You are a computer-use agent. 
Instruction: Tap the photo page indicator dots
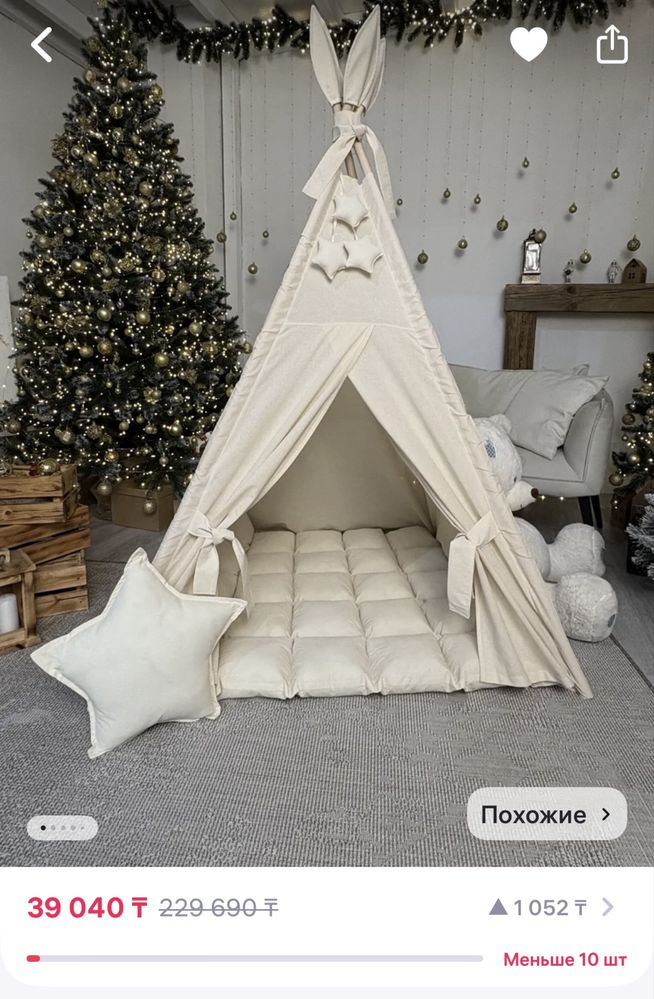62,828
